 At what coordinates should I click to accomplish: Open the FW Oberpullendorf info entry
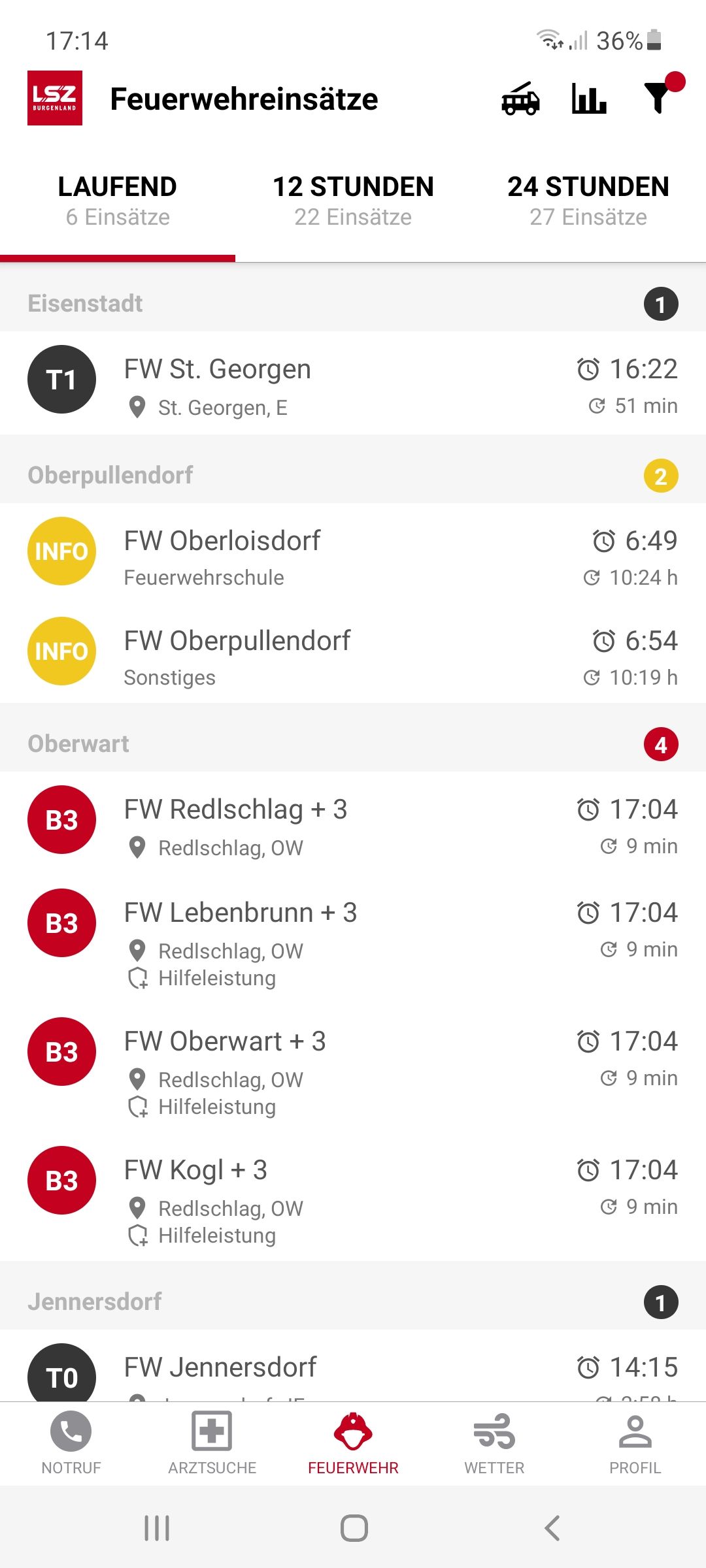click(353, 654)
